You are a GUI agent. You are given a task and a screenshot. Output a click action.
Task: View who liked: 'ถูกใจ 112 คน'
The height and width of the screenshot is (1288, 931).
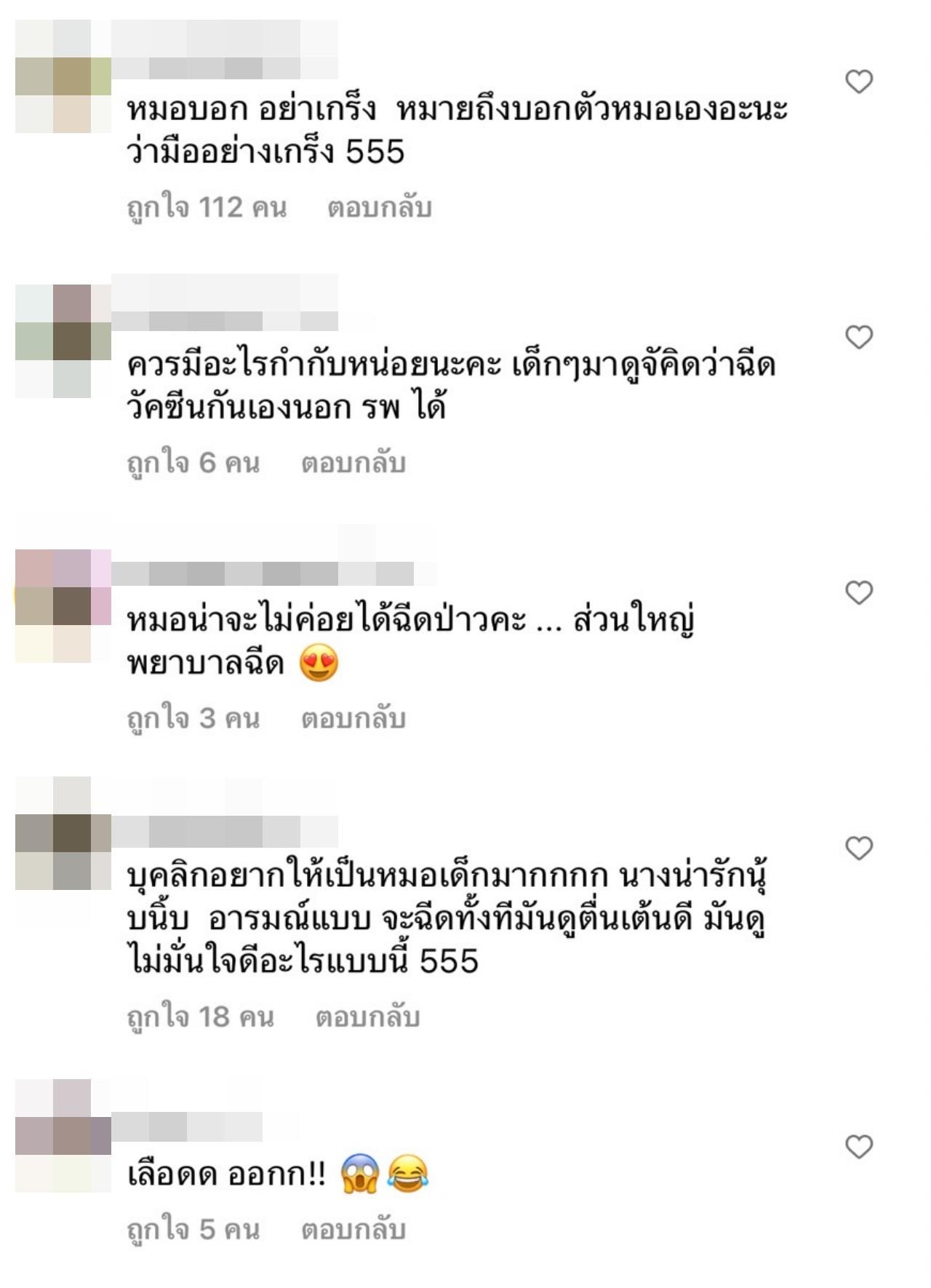click(207, 208)
